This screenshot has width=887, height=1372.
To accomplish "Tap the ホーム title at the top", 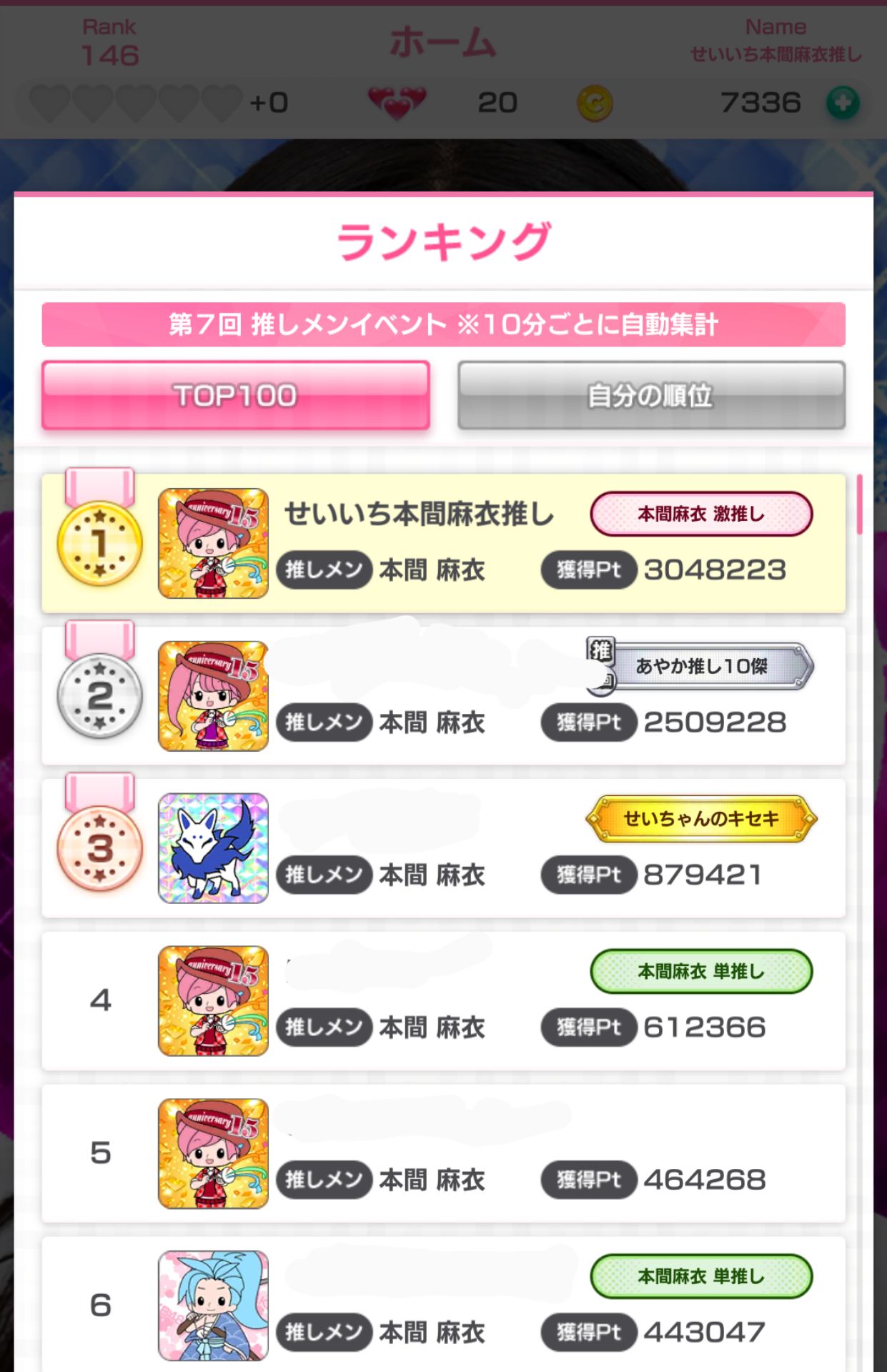I will 443,41.
